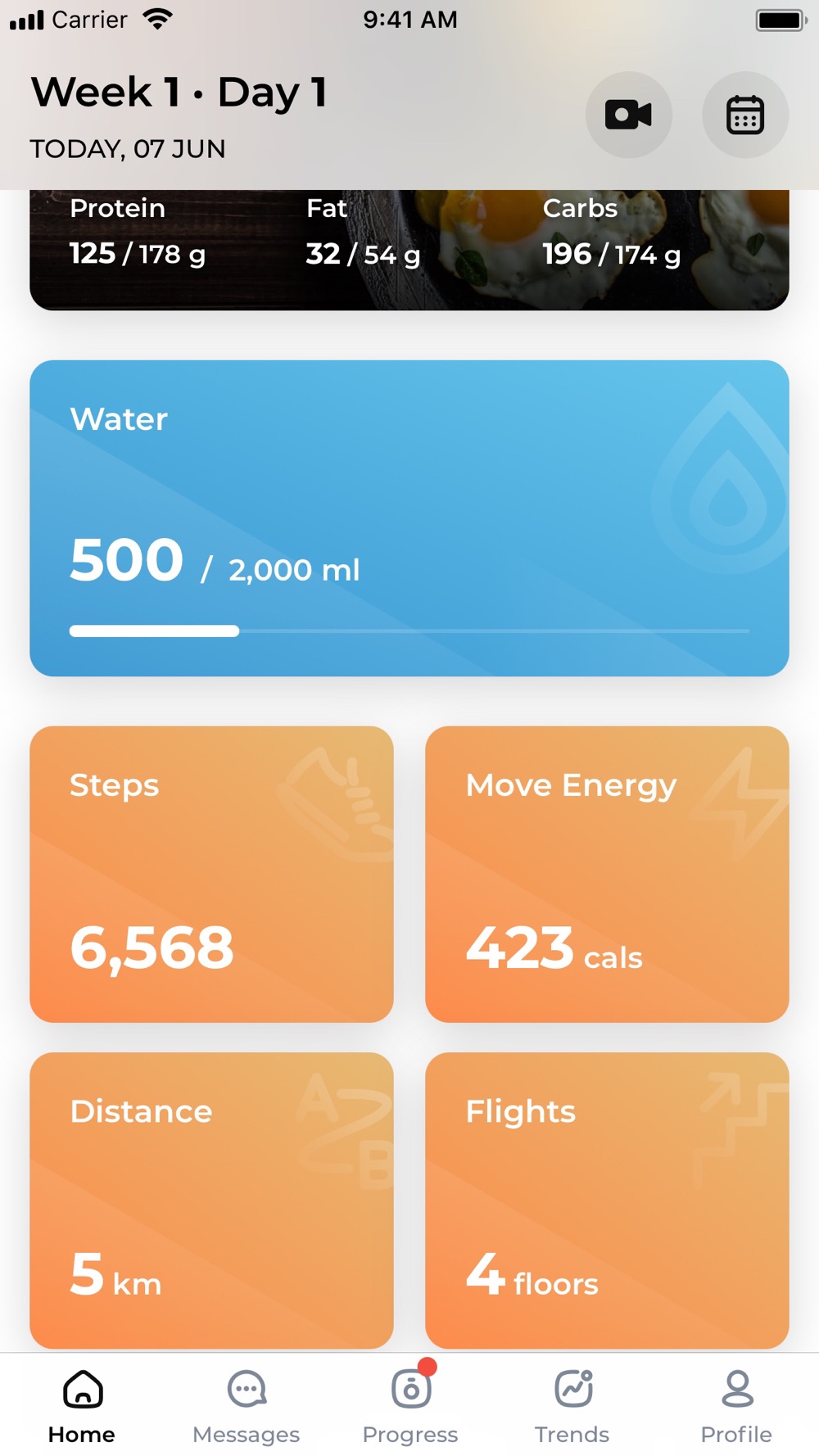The height and width of the screenshot is (1456, 819).
Task: Open the macros card showing Protein
Action: point(409,250)
